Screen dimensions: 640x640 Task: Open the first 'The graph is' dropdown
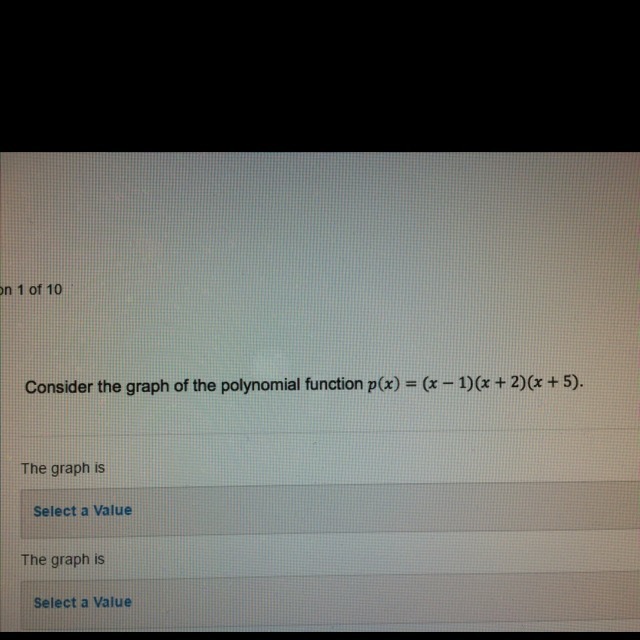[330, 509]
